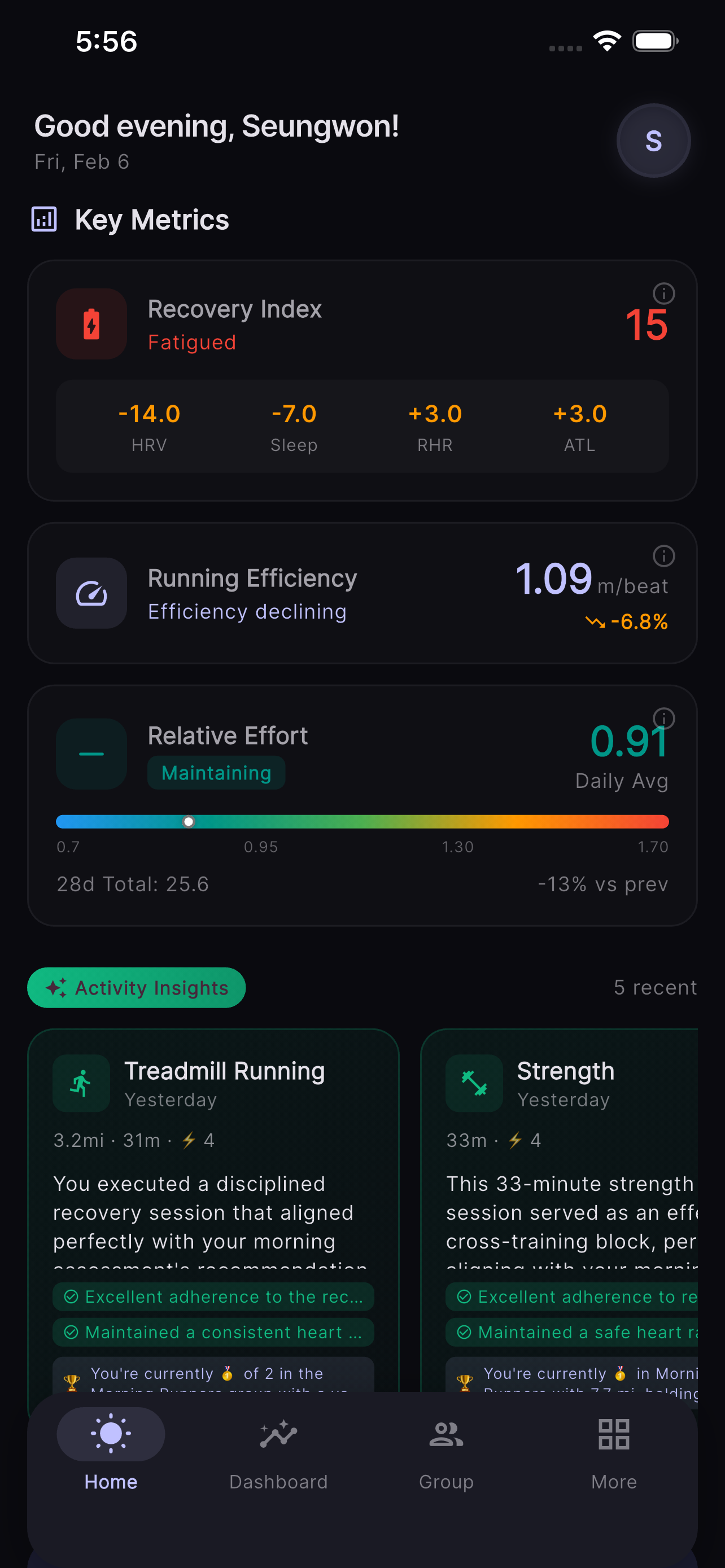Tap the trophy icon in Treadmill card
Screen dimensions: 725x1568
[x=72, y=1377]
